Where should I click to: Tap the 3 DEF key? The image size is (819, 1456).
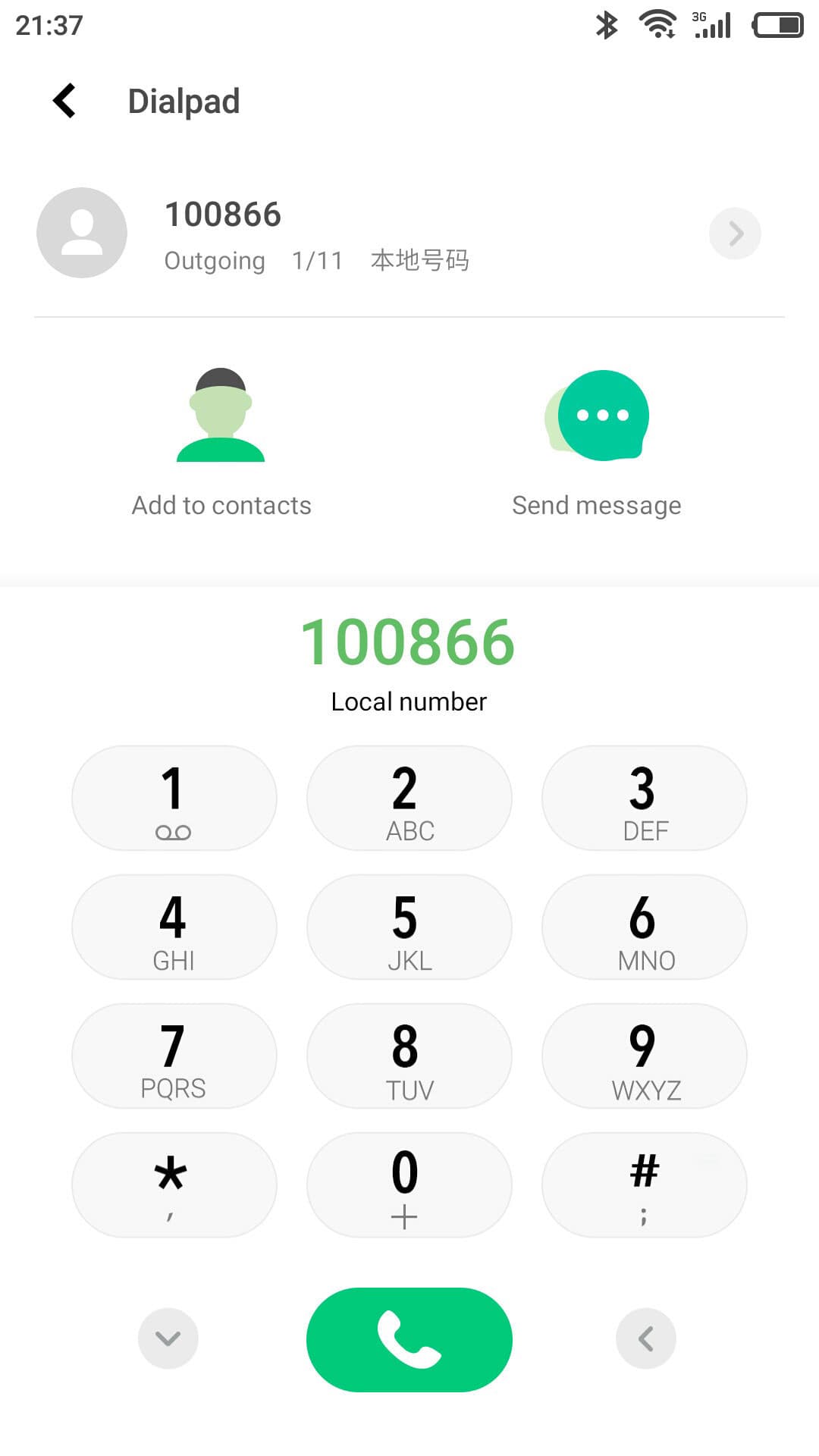(x=644, y=799)
